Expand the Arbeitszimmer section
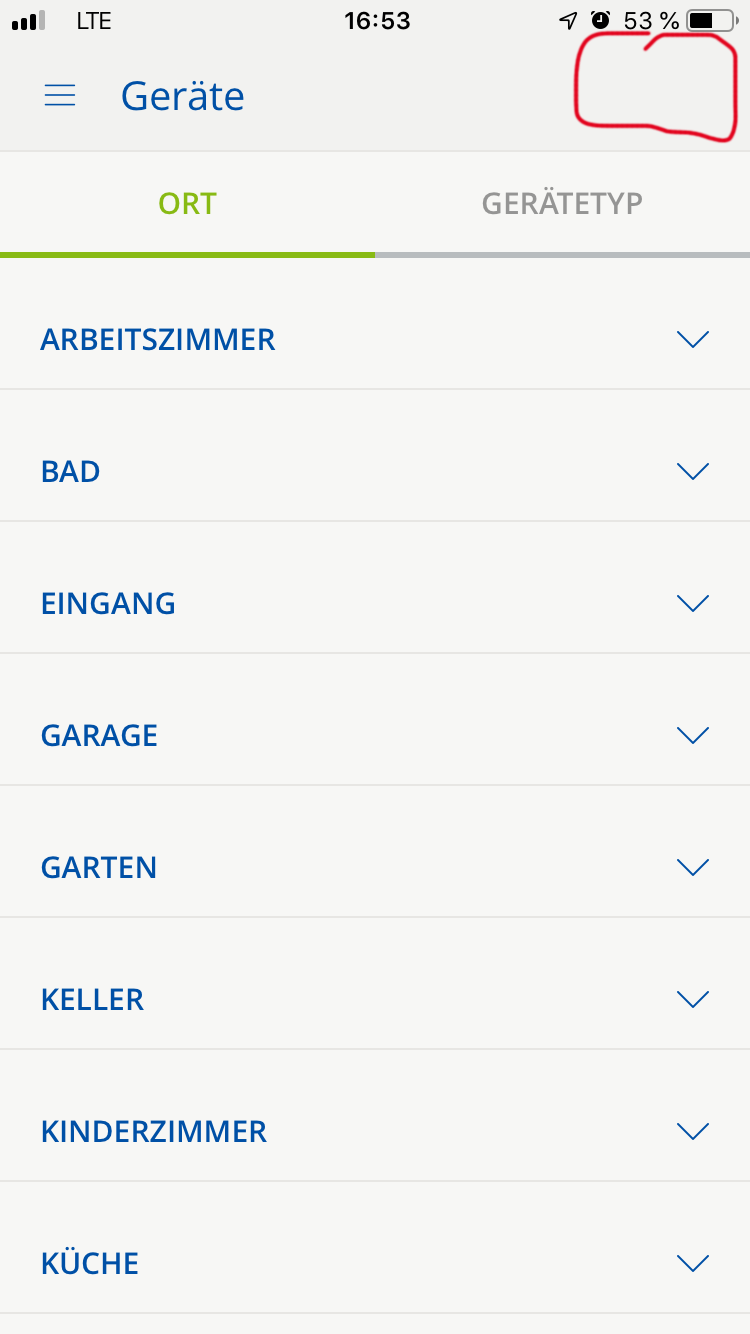This screenshot has height=1334, width=750. click(692, 339)
